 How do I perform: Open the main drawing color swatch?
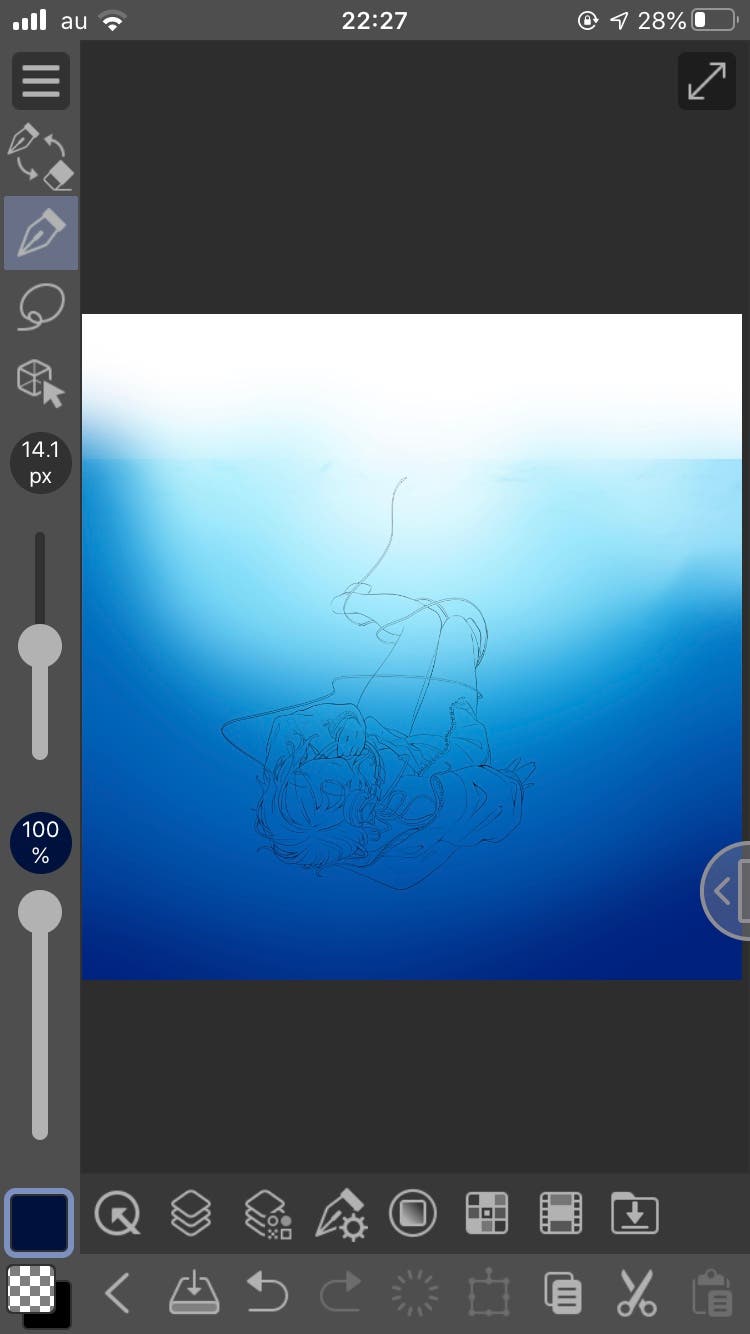[x=39, y=1221]
